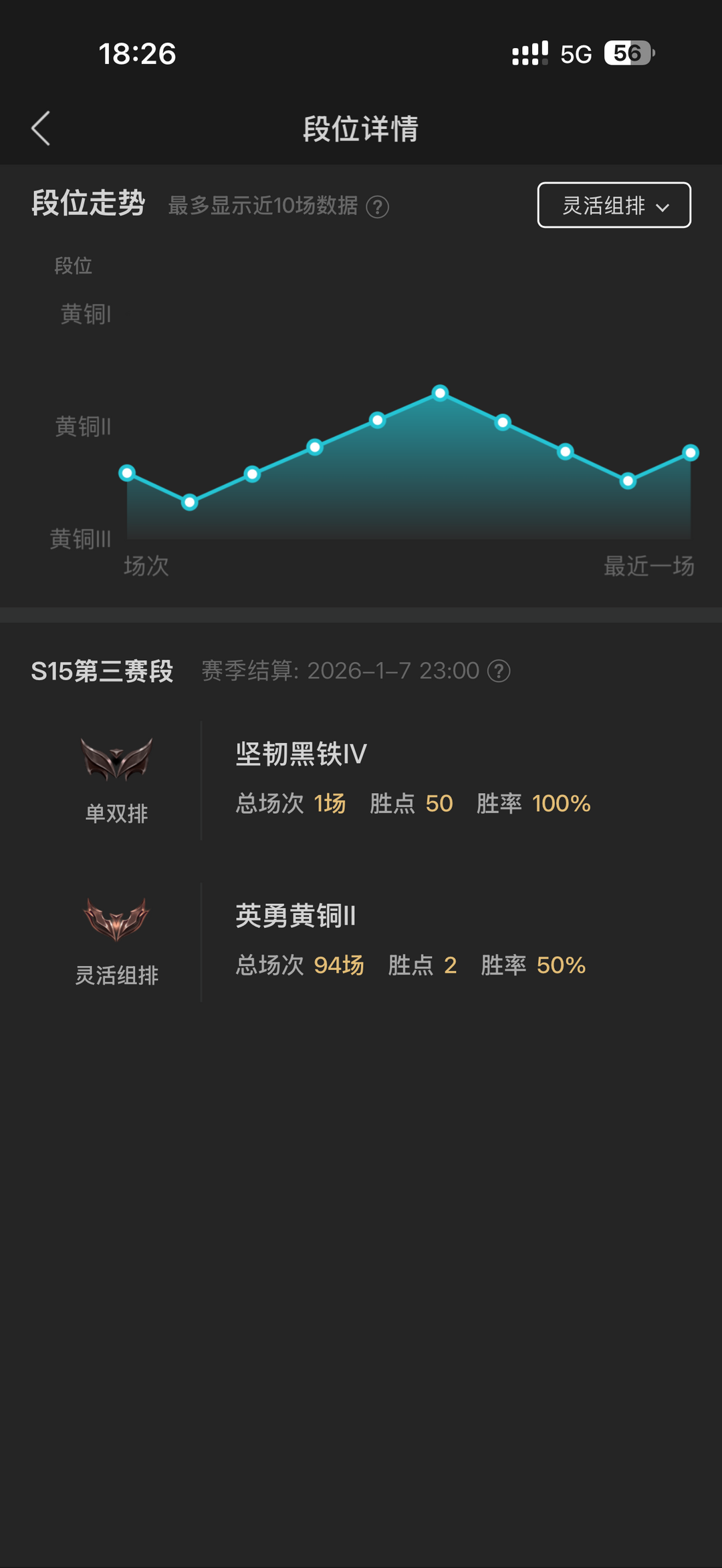This screenshot has height=1568, width=722.
Task: Open the help icon next to 赛季结算
Action: pos(499,671)
